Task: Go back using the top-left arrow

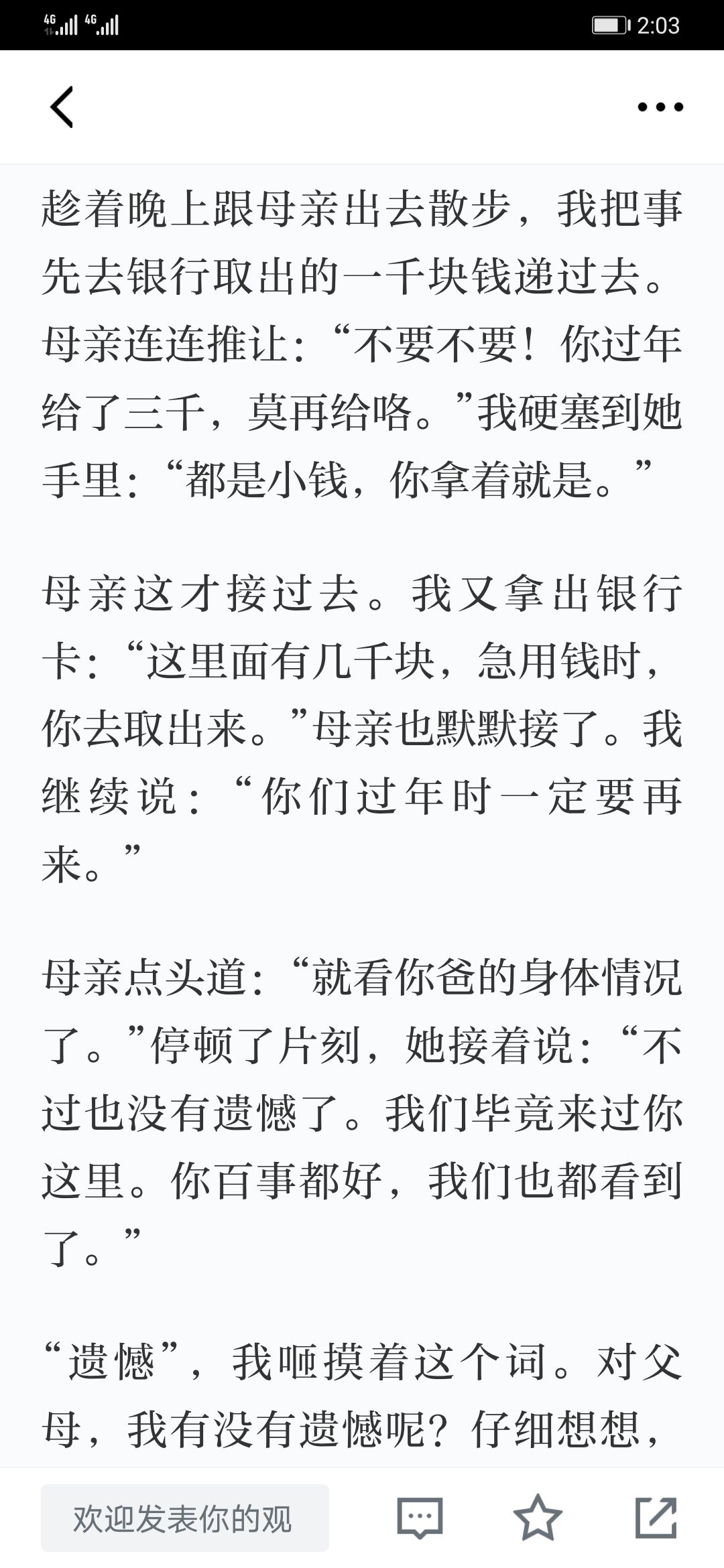Action: [62, 107]
